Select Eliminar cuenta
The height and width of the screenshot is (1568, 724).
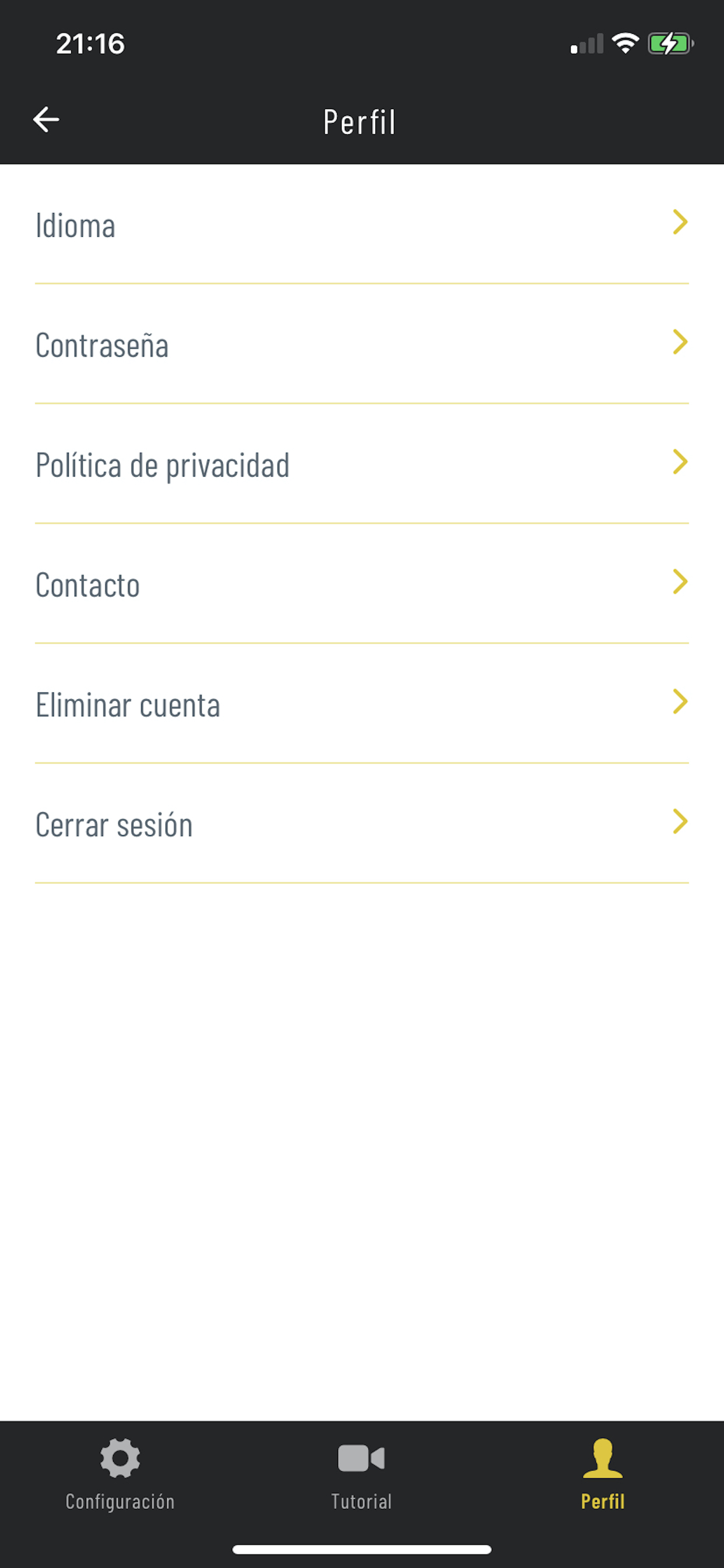click(x=362, y=703)
